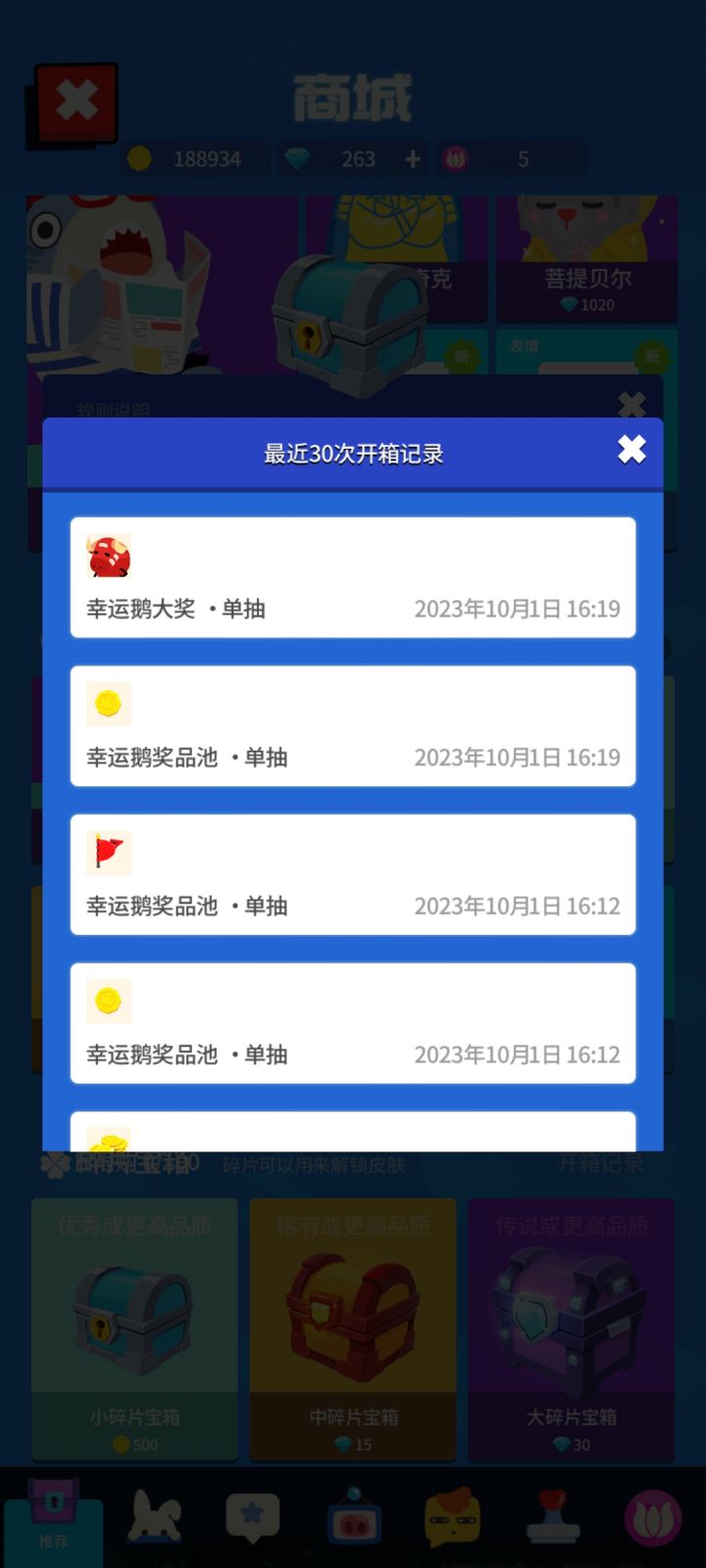This screenshot has height=1568, width=706.
Task: Open the 开箱记录 link
Action: pos(600,1164)
